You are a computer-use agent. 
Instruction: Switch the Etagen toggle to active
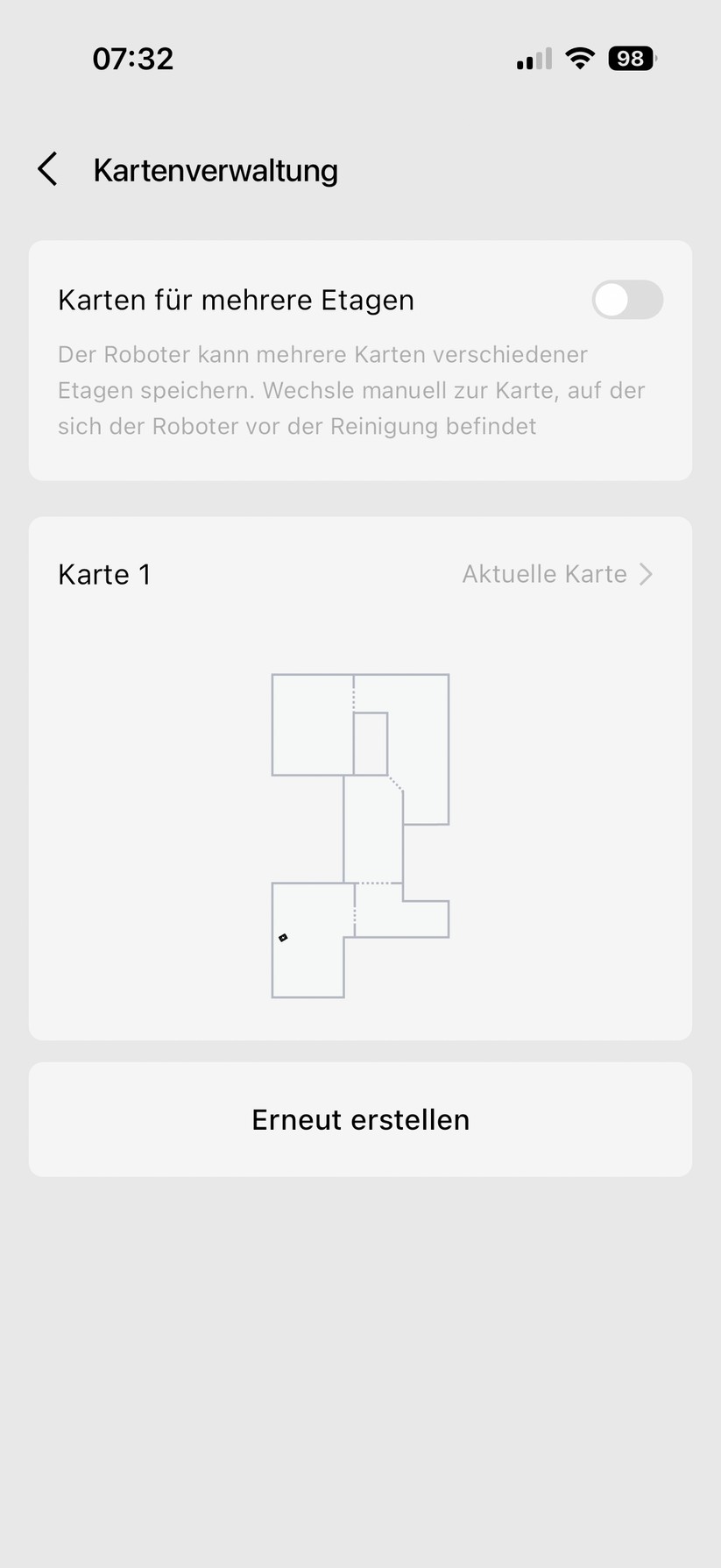tap(627, 300)
